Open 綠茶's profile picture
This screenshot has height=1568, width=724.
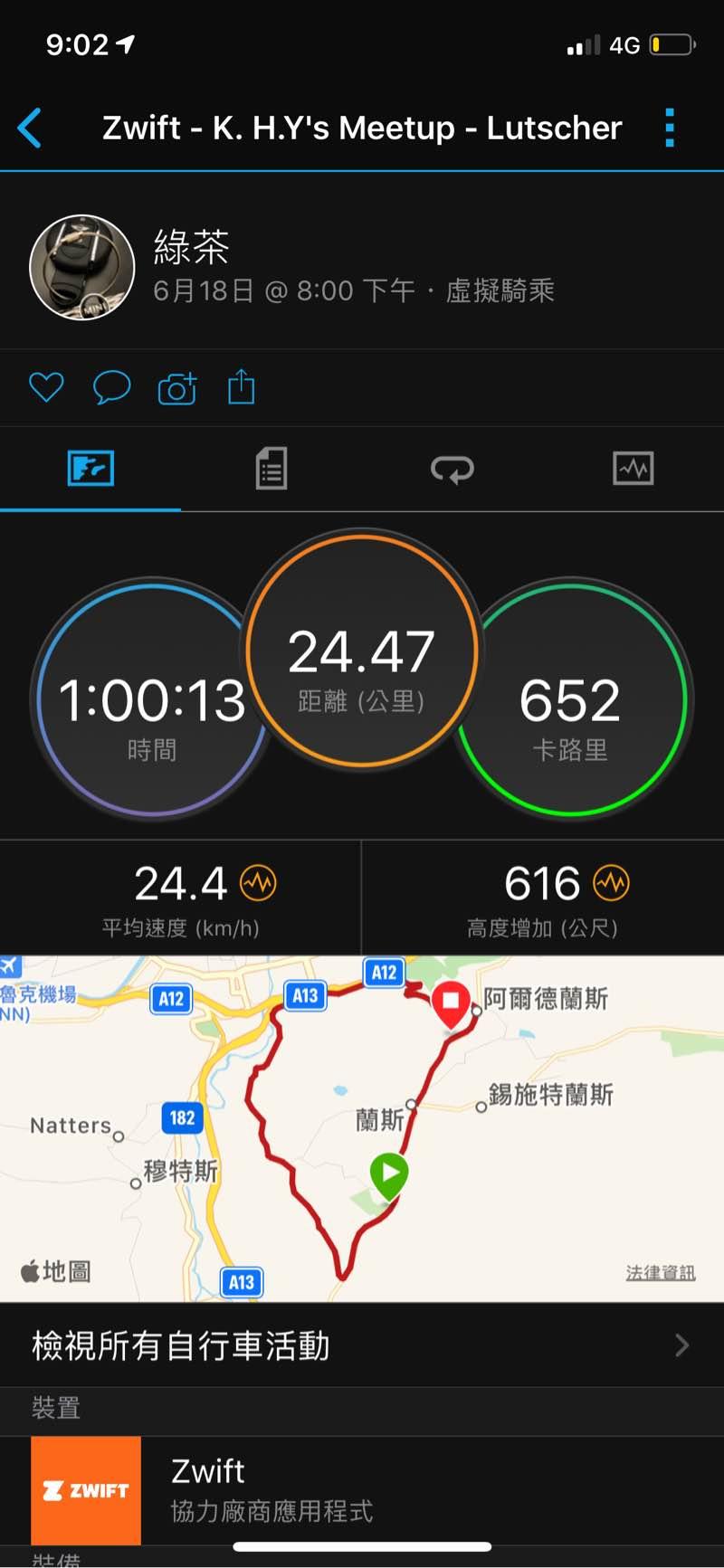82,268
